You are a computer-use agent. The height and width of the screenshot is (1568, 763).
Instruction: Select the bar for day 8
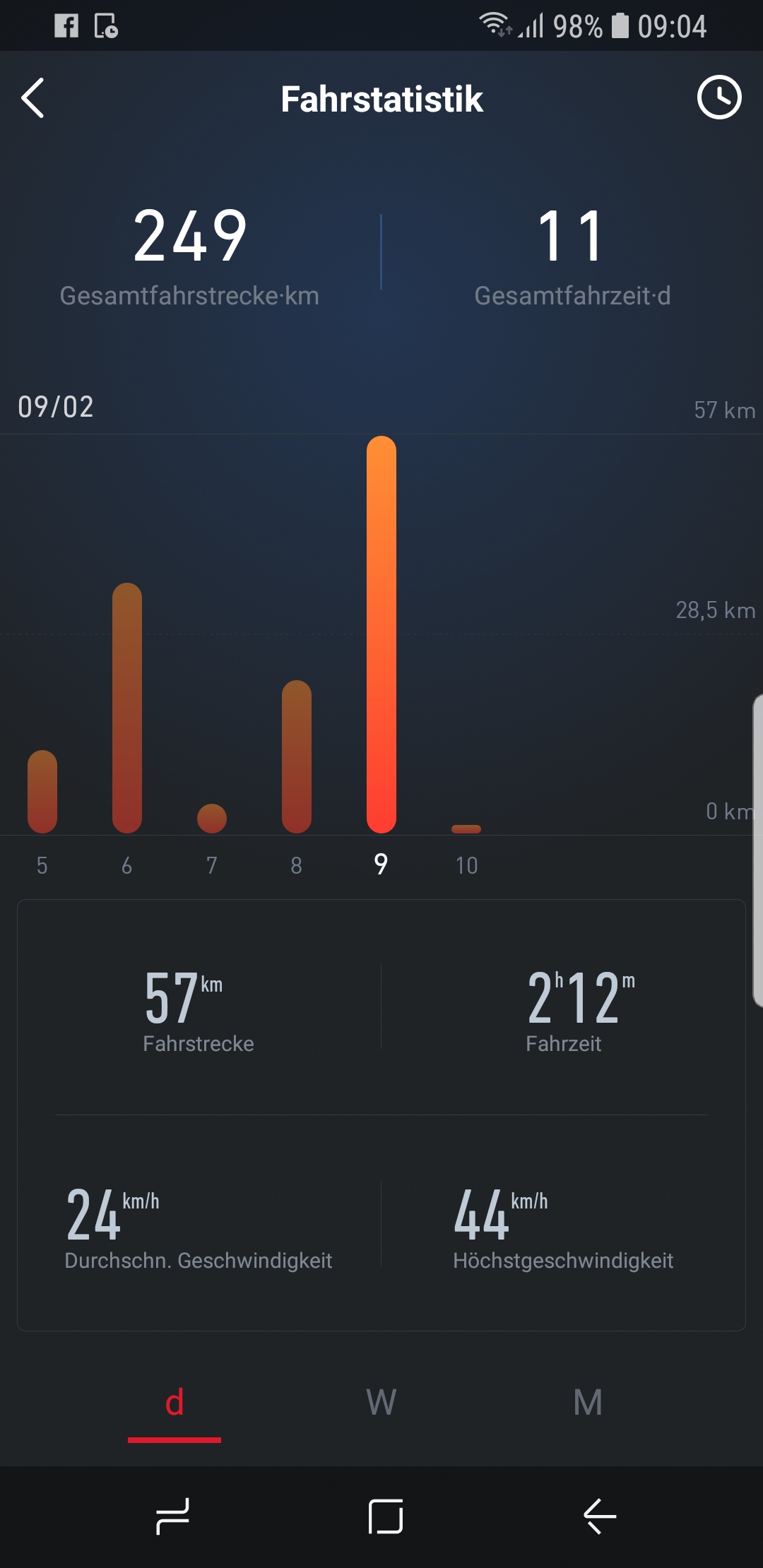[297, 756]
